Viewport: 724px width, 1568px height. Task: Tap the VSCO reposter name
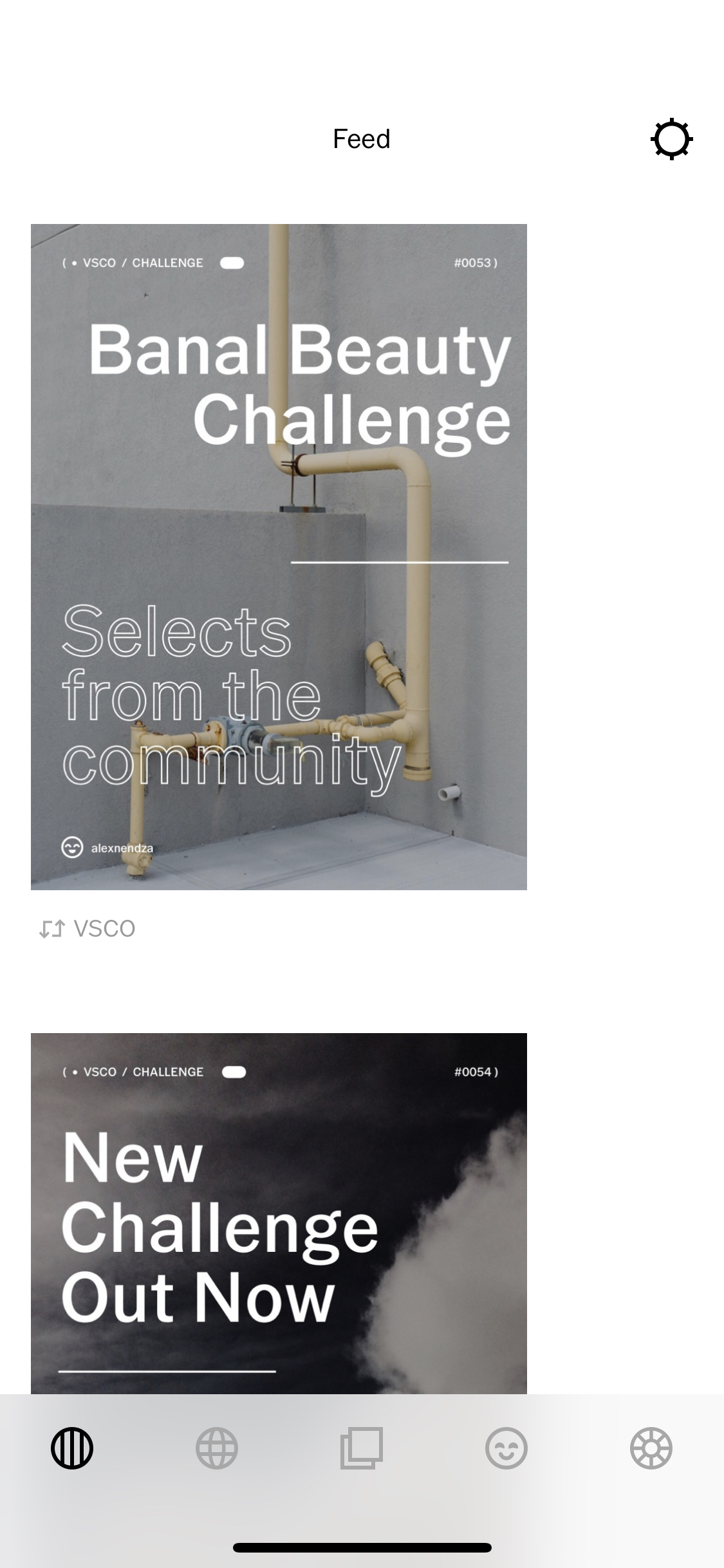(x=105, y=928)
